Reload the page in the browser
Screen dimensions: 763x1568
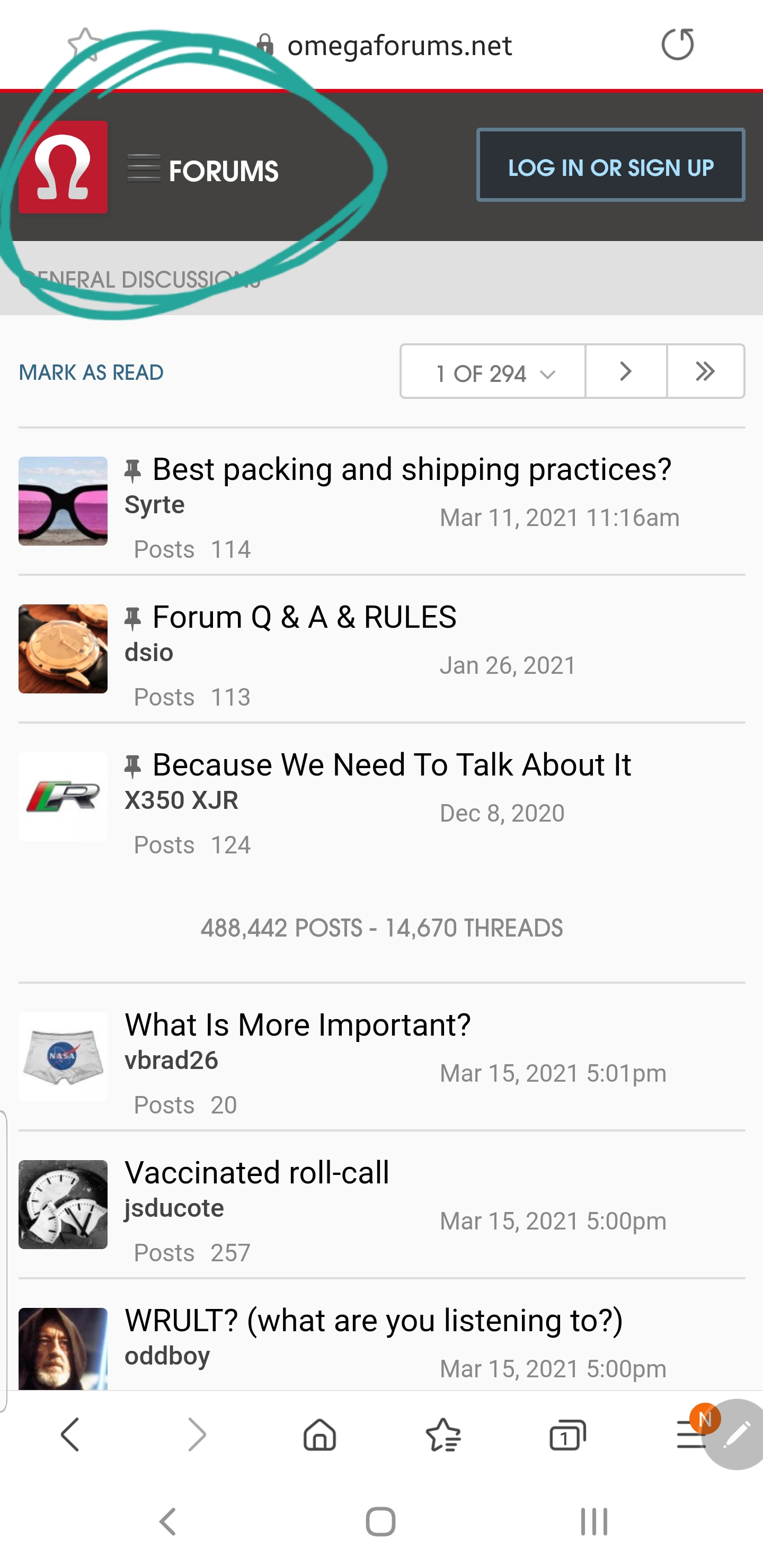point(677,45)
